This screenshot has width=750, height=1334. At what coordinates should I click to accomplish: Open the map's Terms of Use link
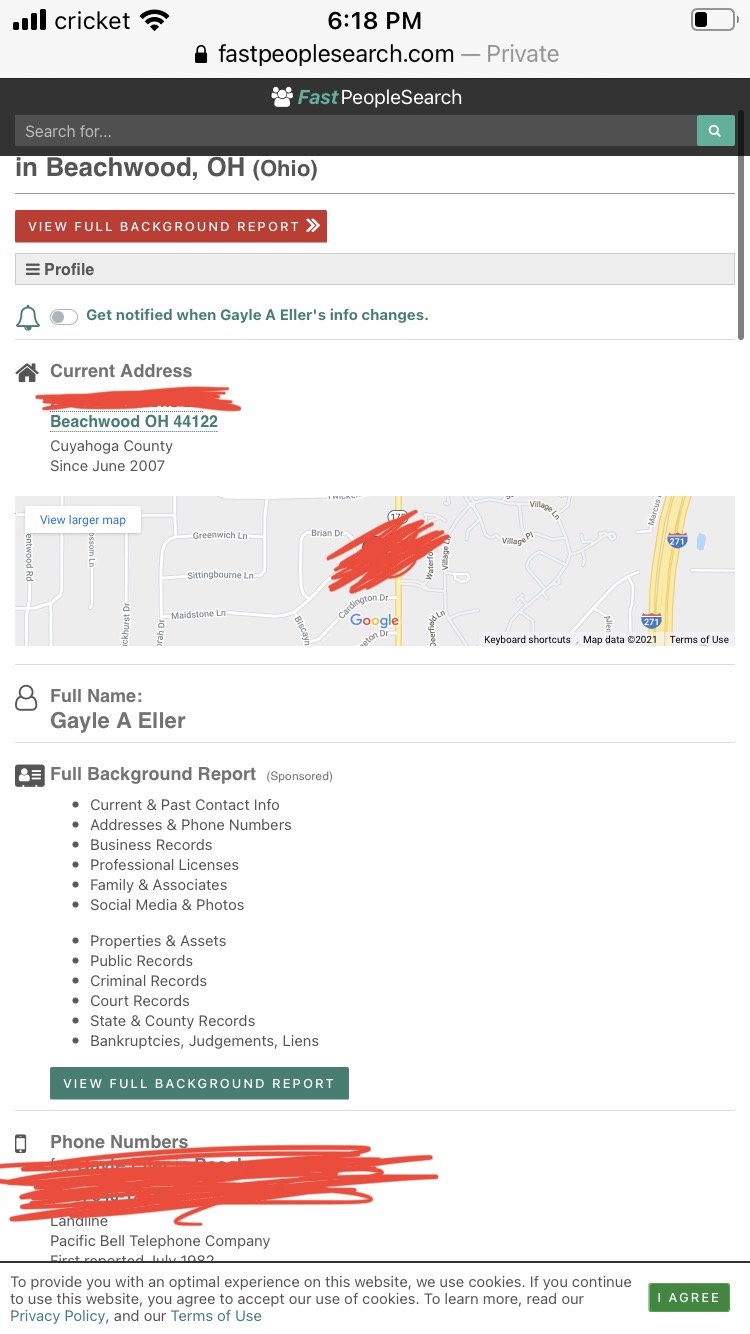[699, 640]
